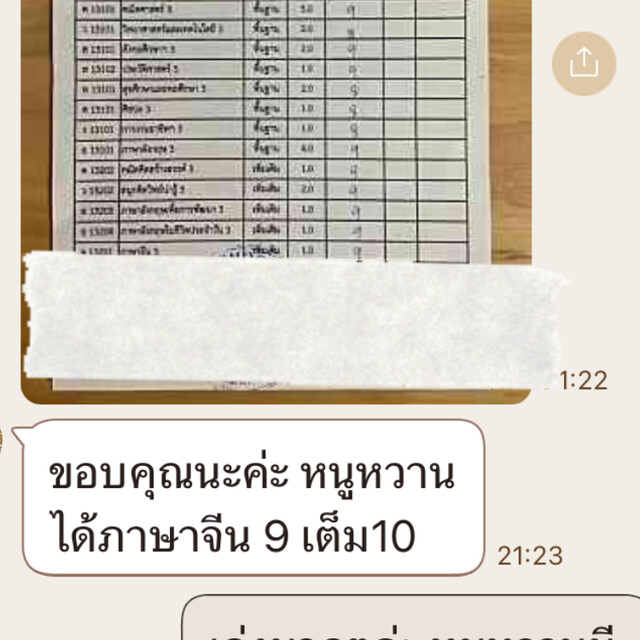Screen dimensions: 640x640
Task: Share the report card photo
Action: coord(583,63)
